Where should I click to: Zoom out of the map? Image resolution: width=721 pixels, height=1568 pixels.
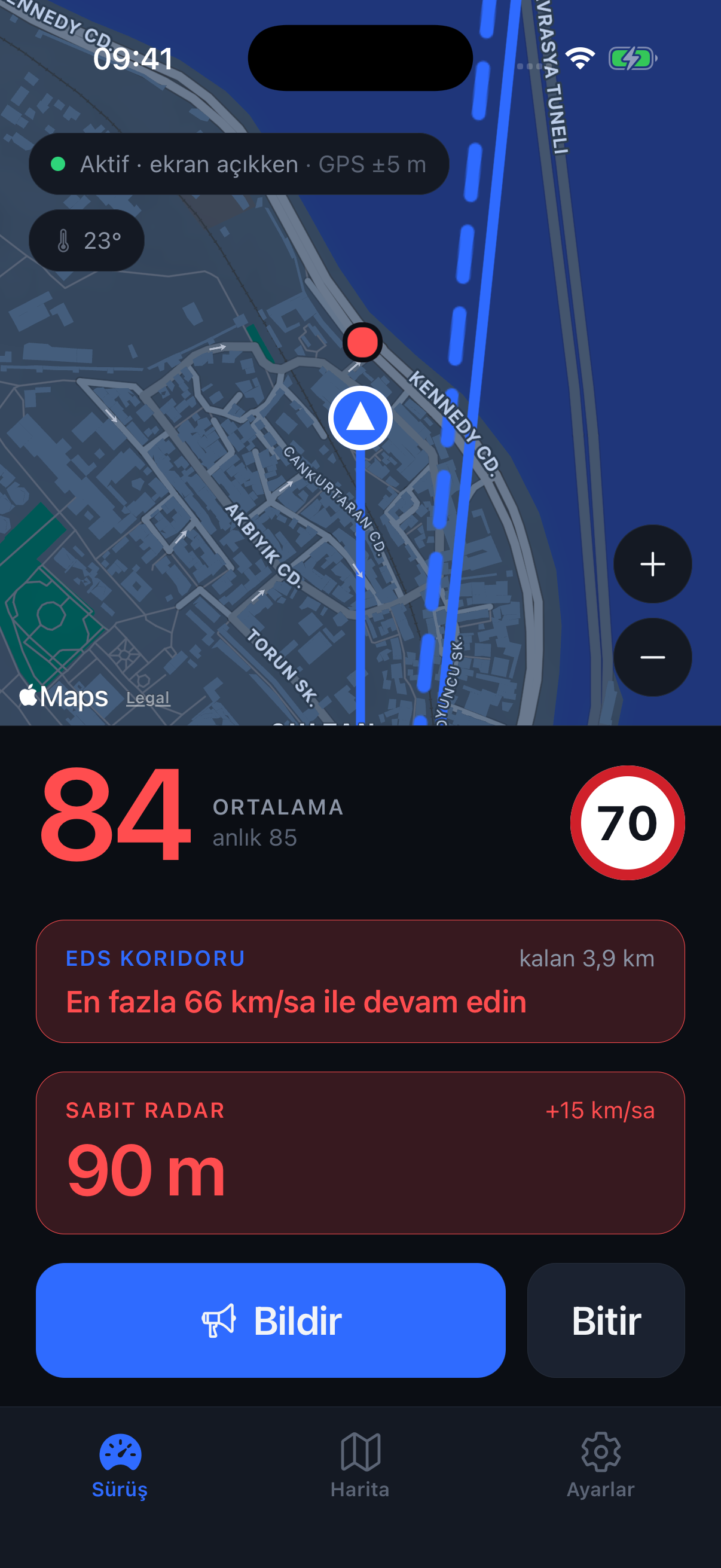[x=652, y=657]
